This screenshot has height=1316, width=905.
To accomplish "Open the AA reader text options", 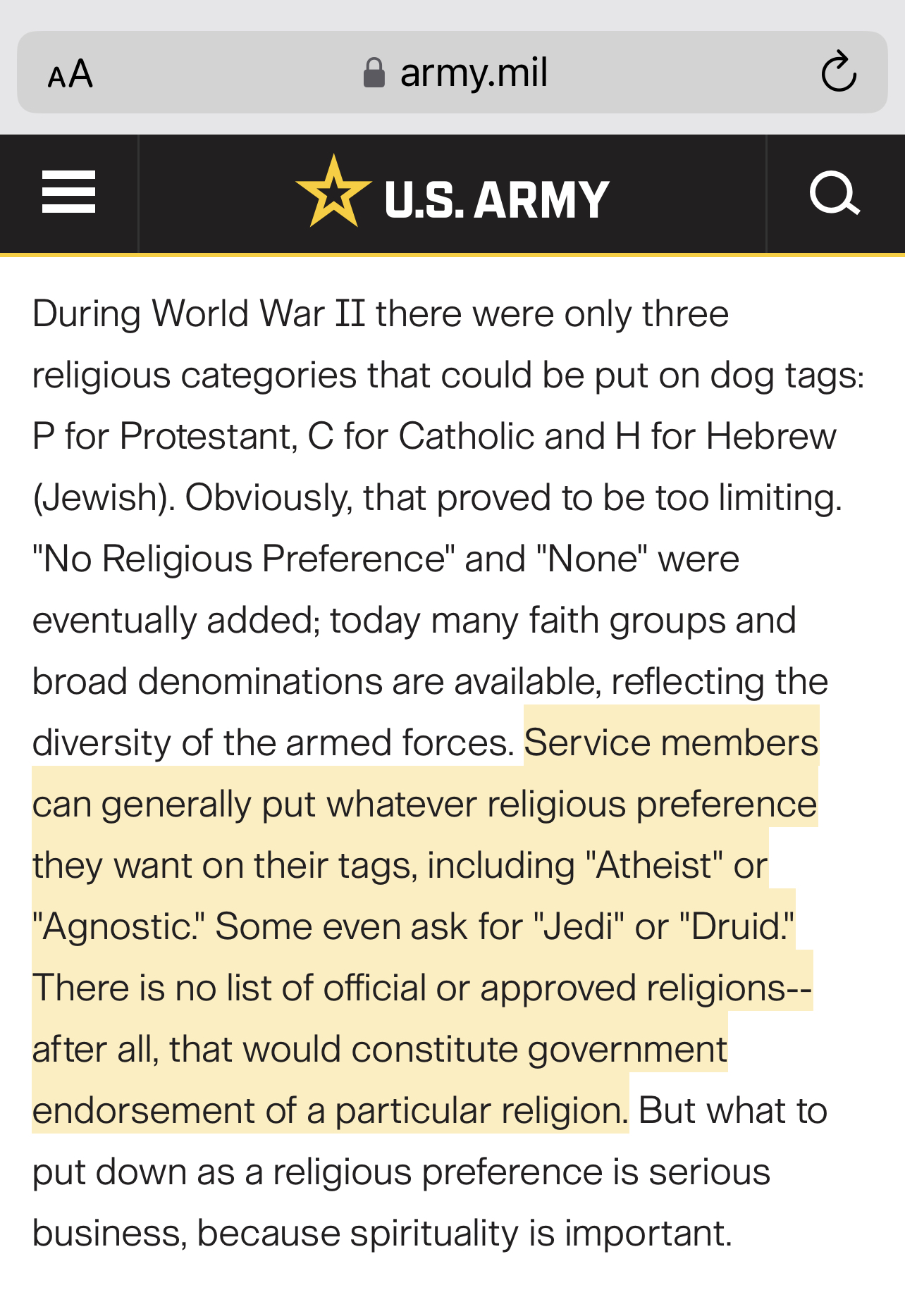I will click(70, 73).
